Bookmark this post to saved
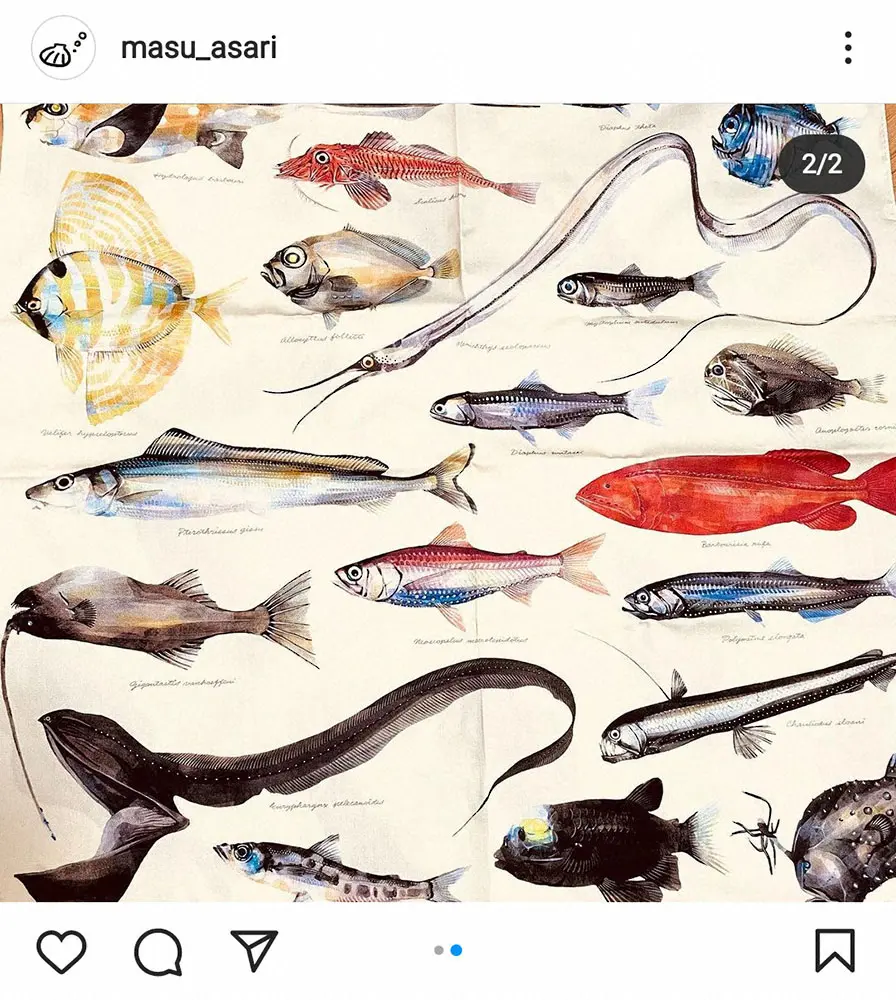The width and height of the screenshot is (896, 1000). (x=834, y=951)
